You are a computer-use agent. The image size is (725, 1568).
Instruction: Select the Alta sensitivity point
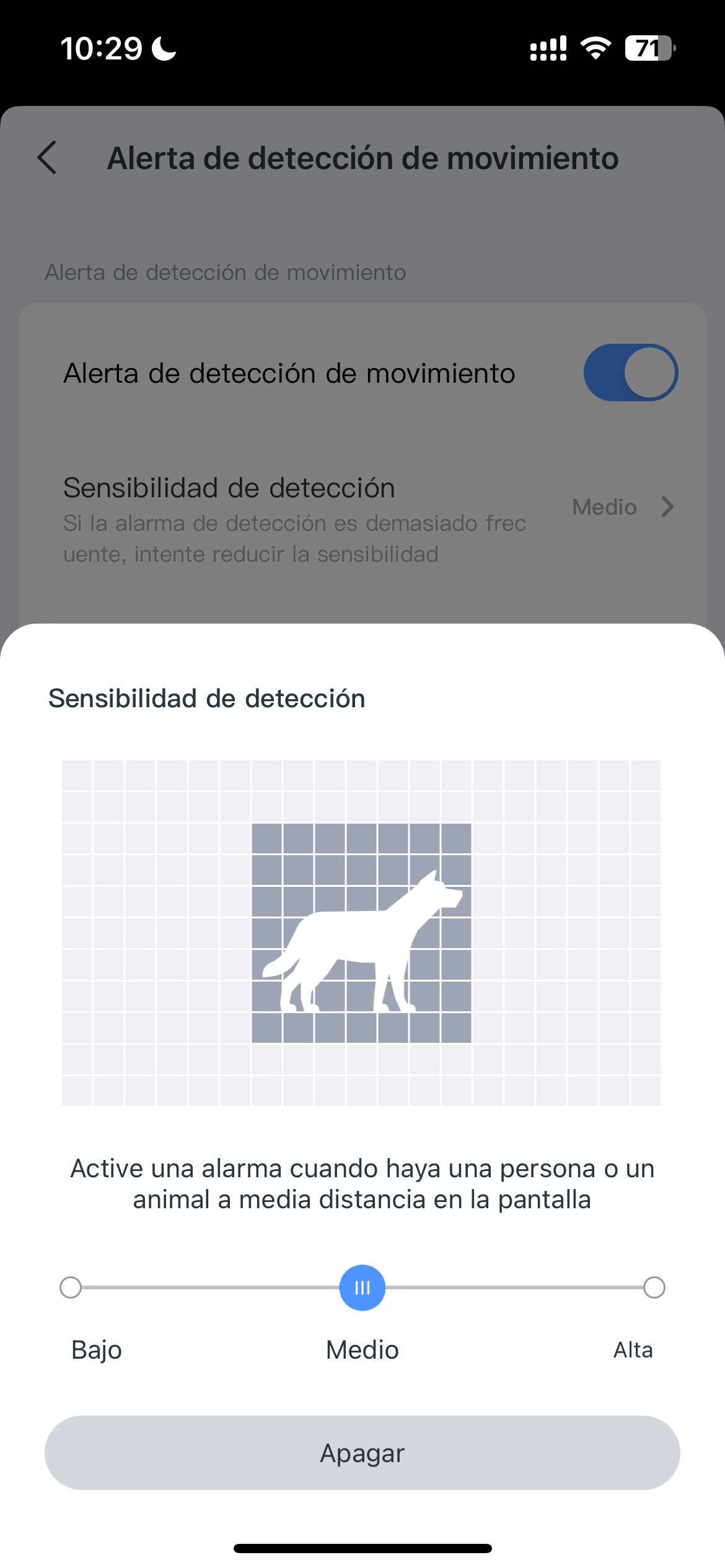point(654,1287)
